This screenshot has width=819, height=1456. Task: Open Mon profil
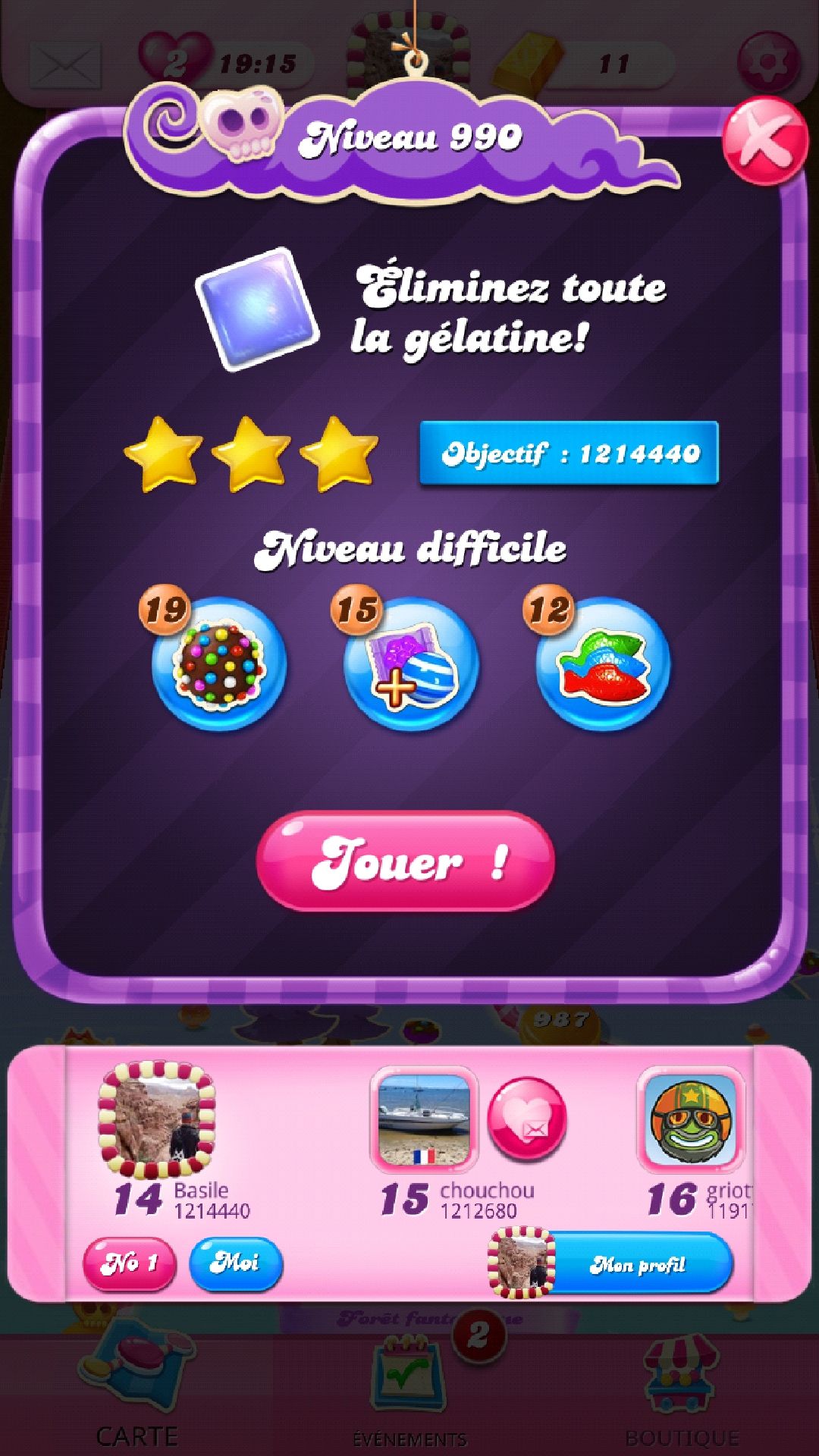click(x=635, y=1264)
